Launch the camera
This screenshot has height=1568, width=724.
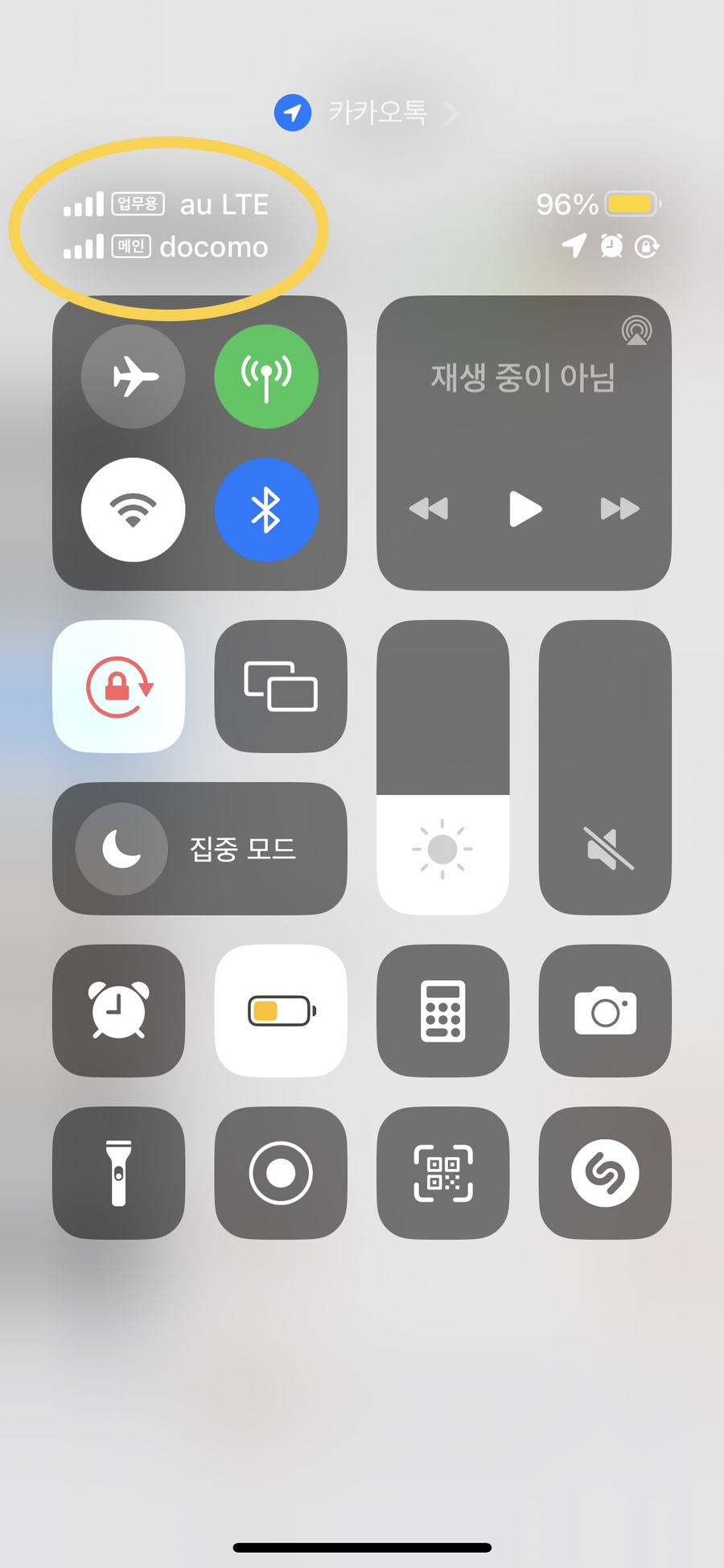click(x=605, y=1010)
